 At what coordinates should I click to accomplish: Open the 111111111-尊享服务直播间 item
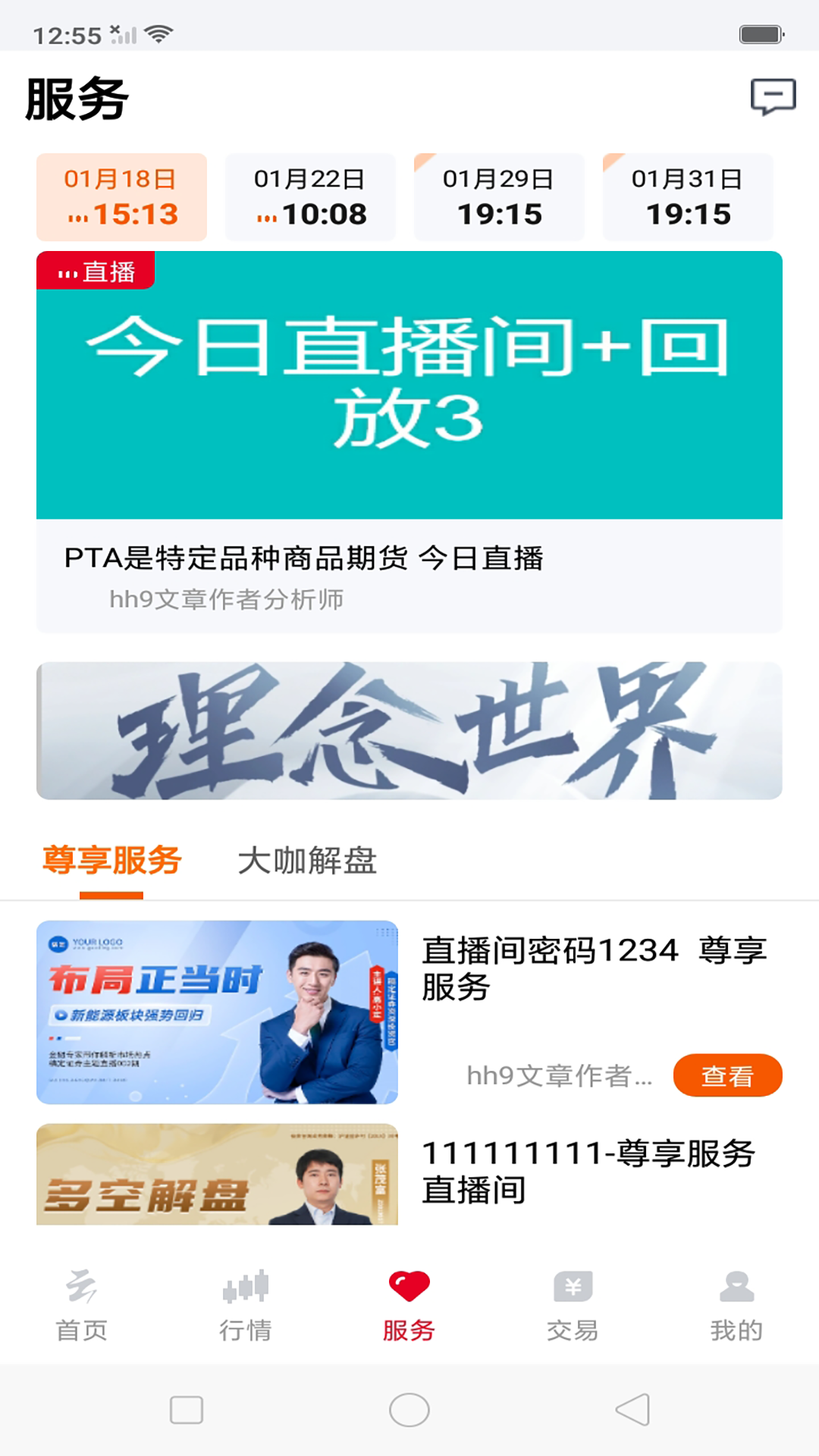pyautogui.click(x=588, y=1172)
